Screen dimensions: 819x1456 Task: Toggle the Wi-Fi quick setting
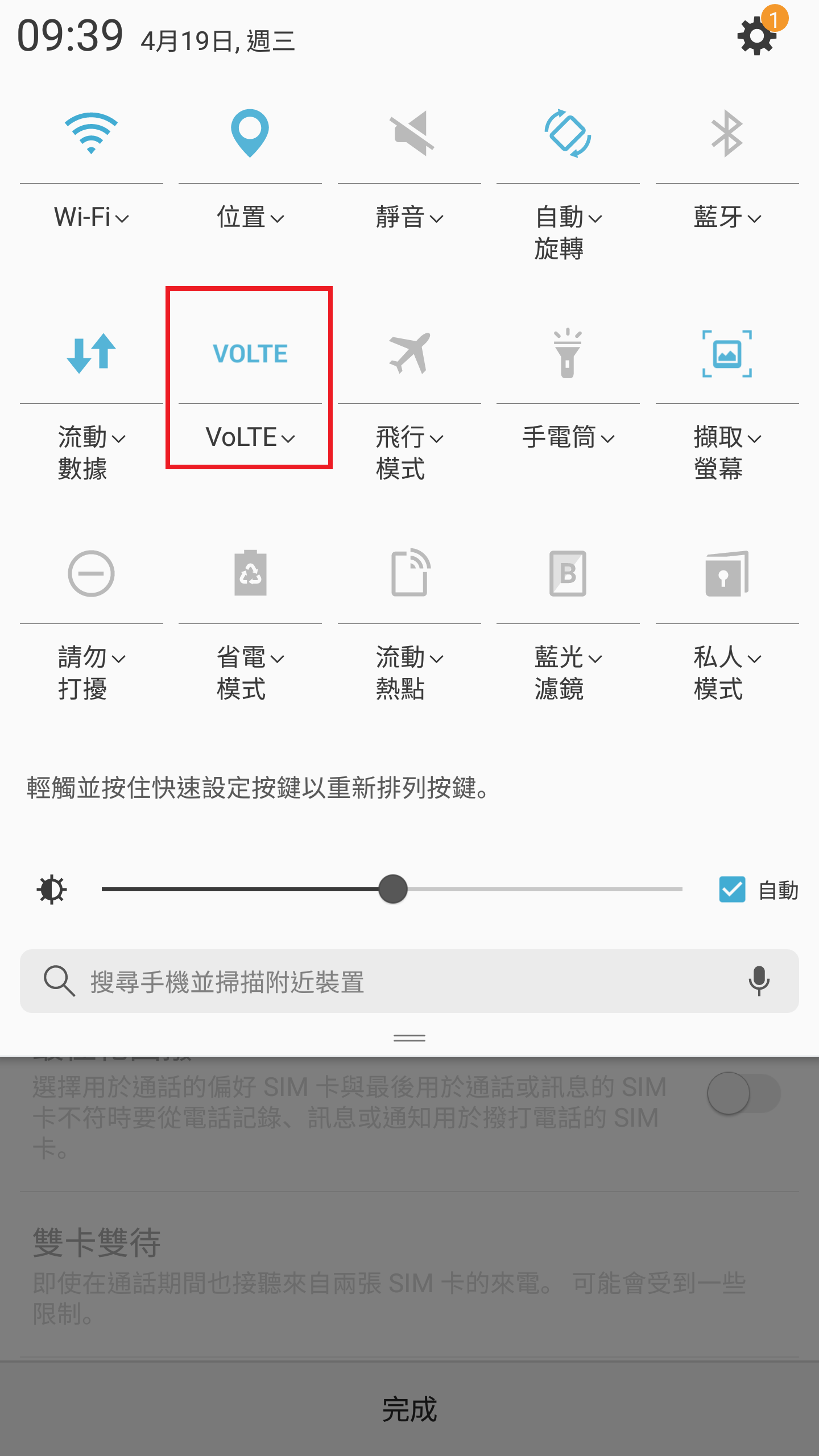click(x=91, y=134)
